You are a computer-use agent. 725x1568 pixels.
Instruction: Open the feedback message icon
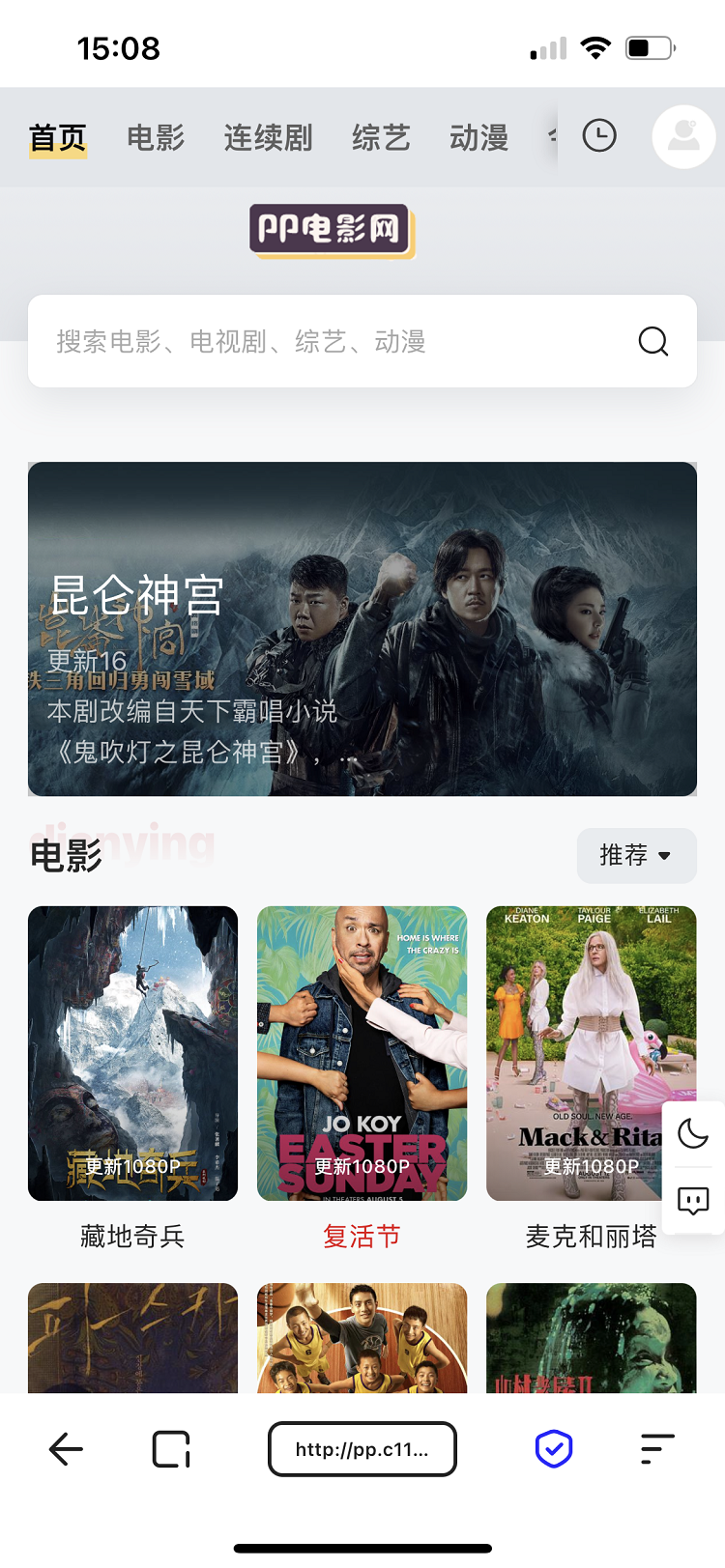[693, 1201]
